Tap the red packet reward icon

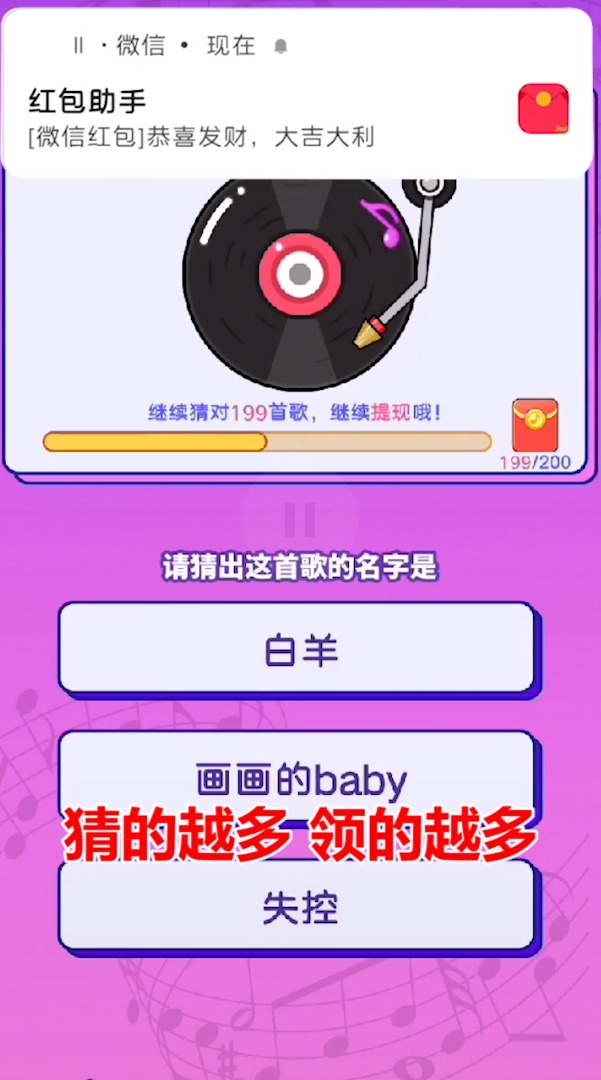tap(534, 425)
